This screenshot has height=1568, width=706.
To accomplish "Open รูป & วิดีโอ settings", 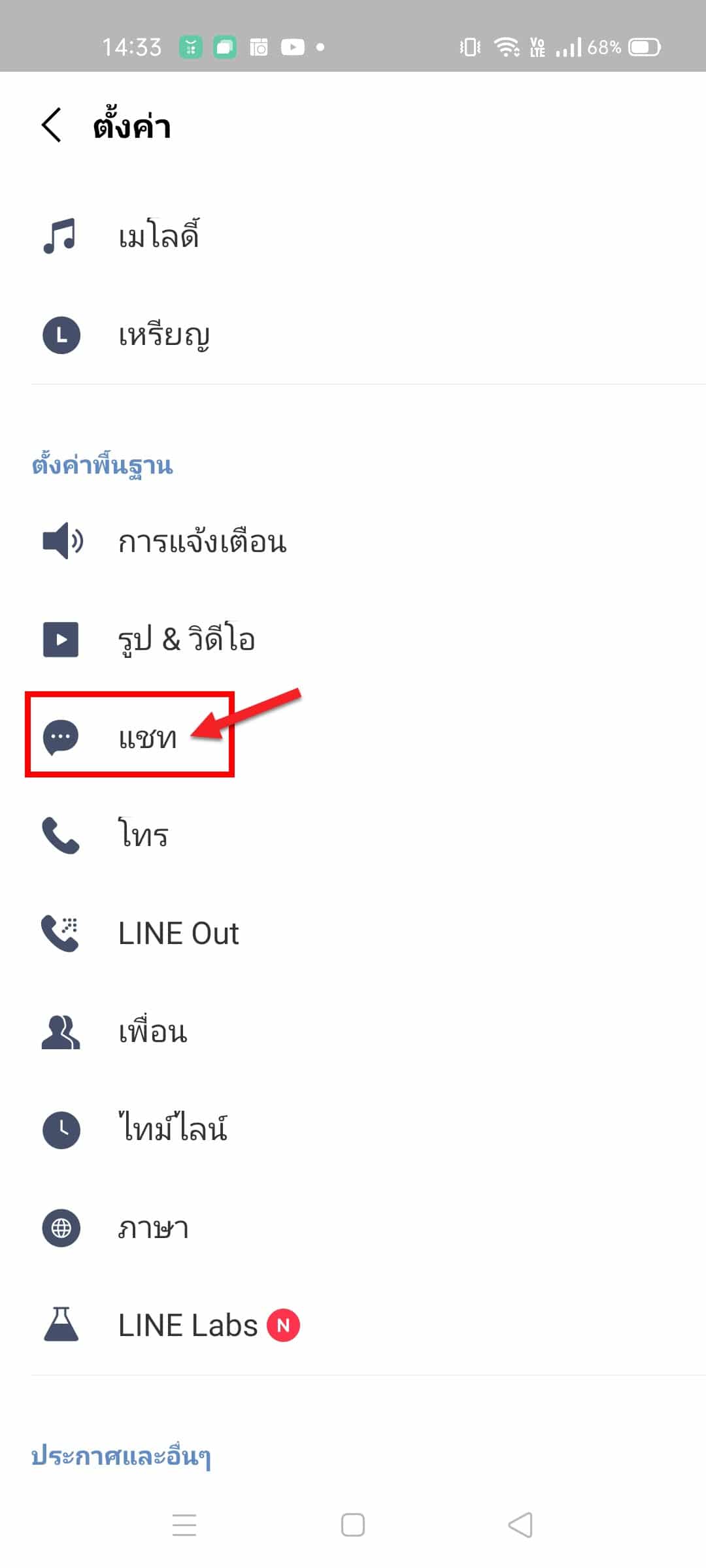I will tap(353, 640).
